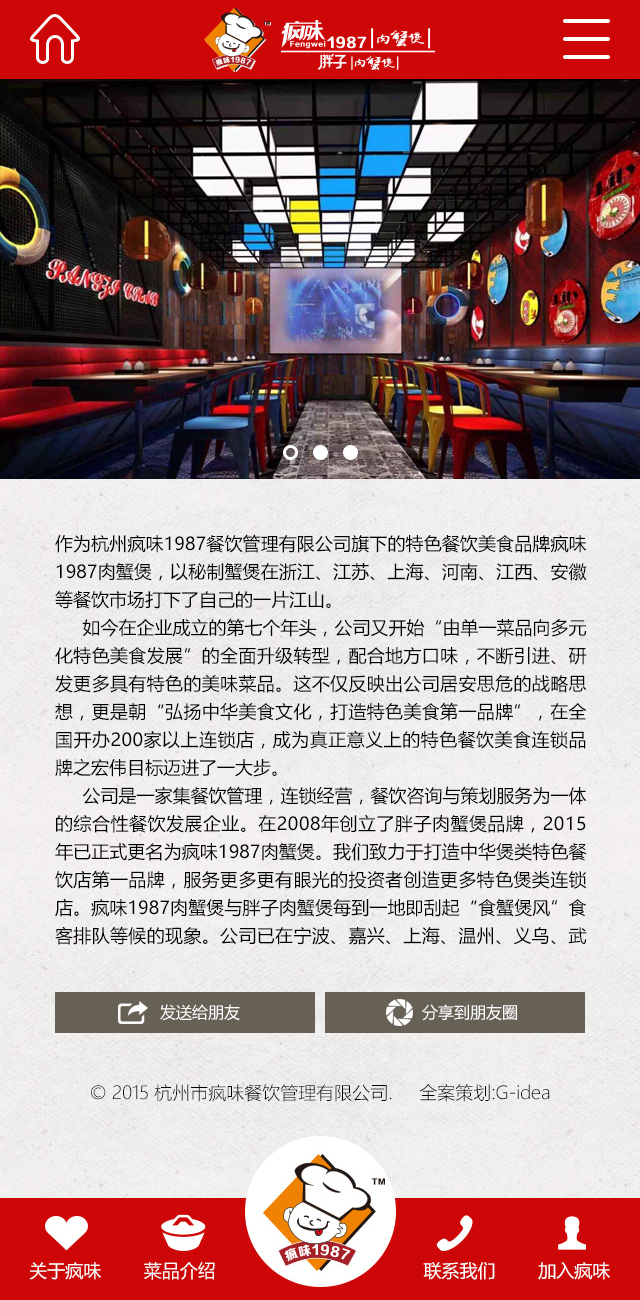This screenshot has width=640, height=1300.
Task: Switch to 菜品介绍 tab
Action: [180, 1248]
